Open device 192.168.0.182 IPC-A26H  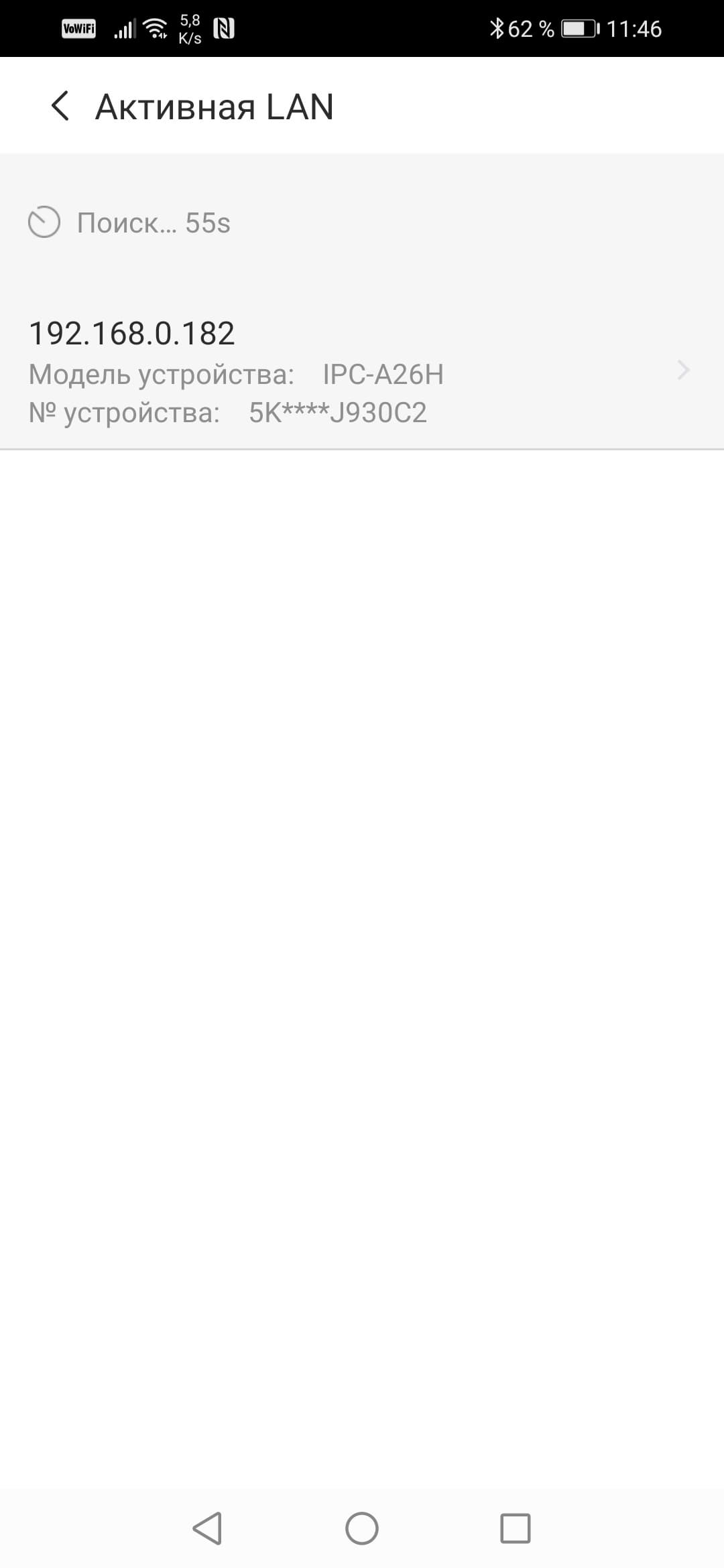[362, 372]
